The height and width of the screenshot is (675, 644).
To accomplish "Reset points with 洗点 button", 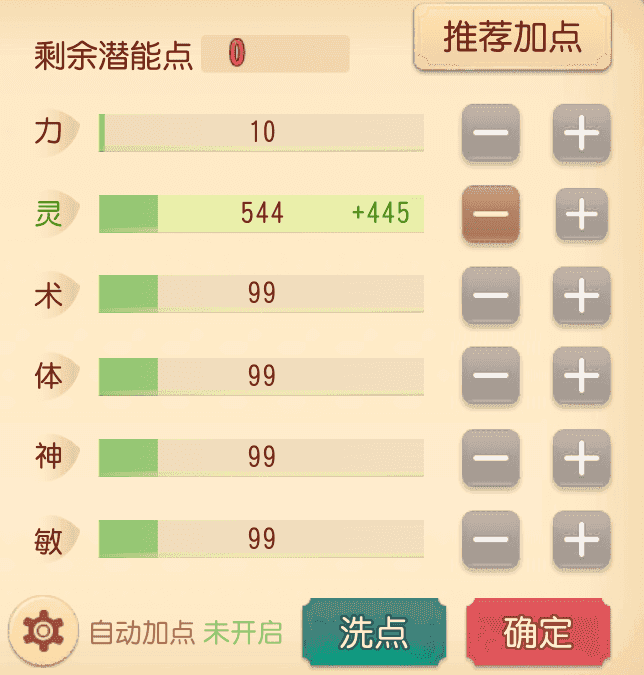I will tap(373, 631).
